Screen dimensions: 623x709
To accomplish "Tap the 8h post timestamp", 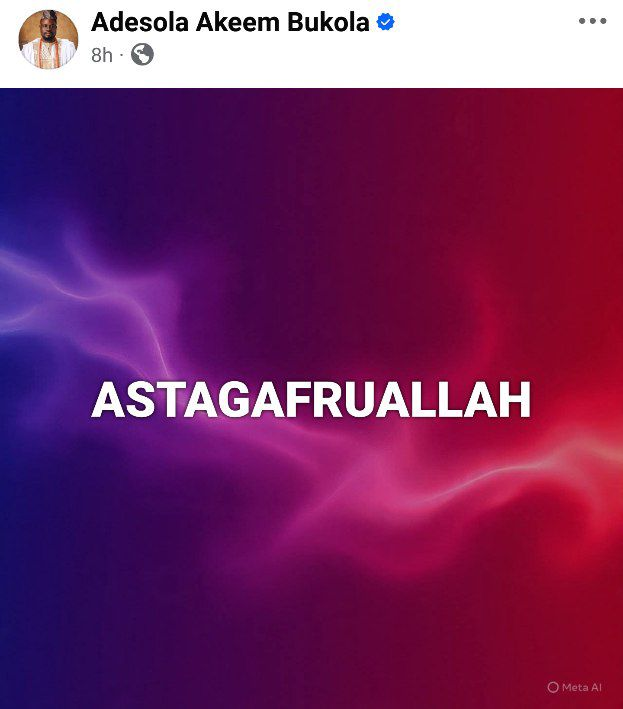I will (102, 55).
